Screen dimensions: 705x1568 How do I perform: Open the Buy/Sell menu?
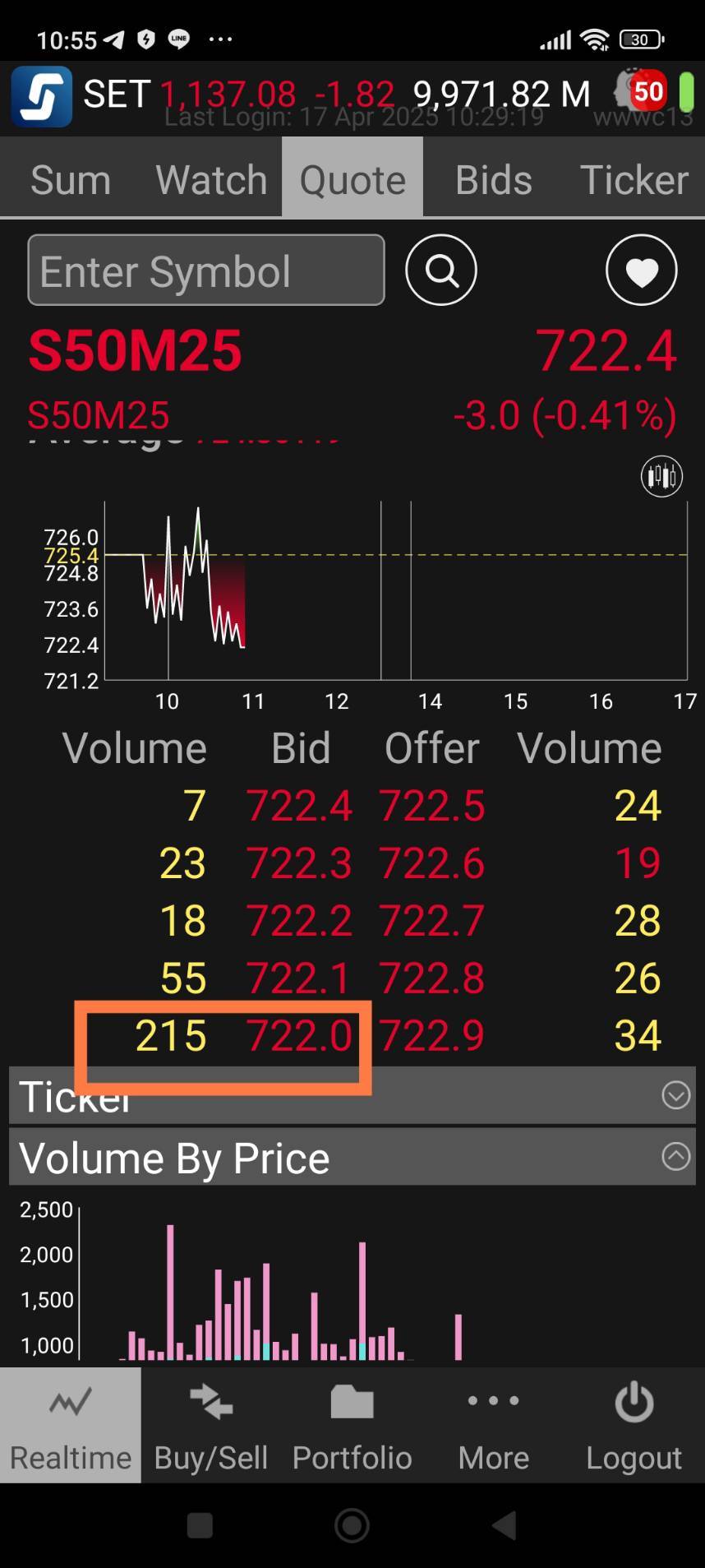[x=211, y=1426]
